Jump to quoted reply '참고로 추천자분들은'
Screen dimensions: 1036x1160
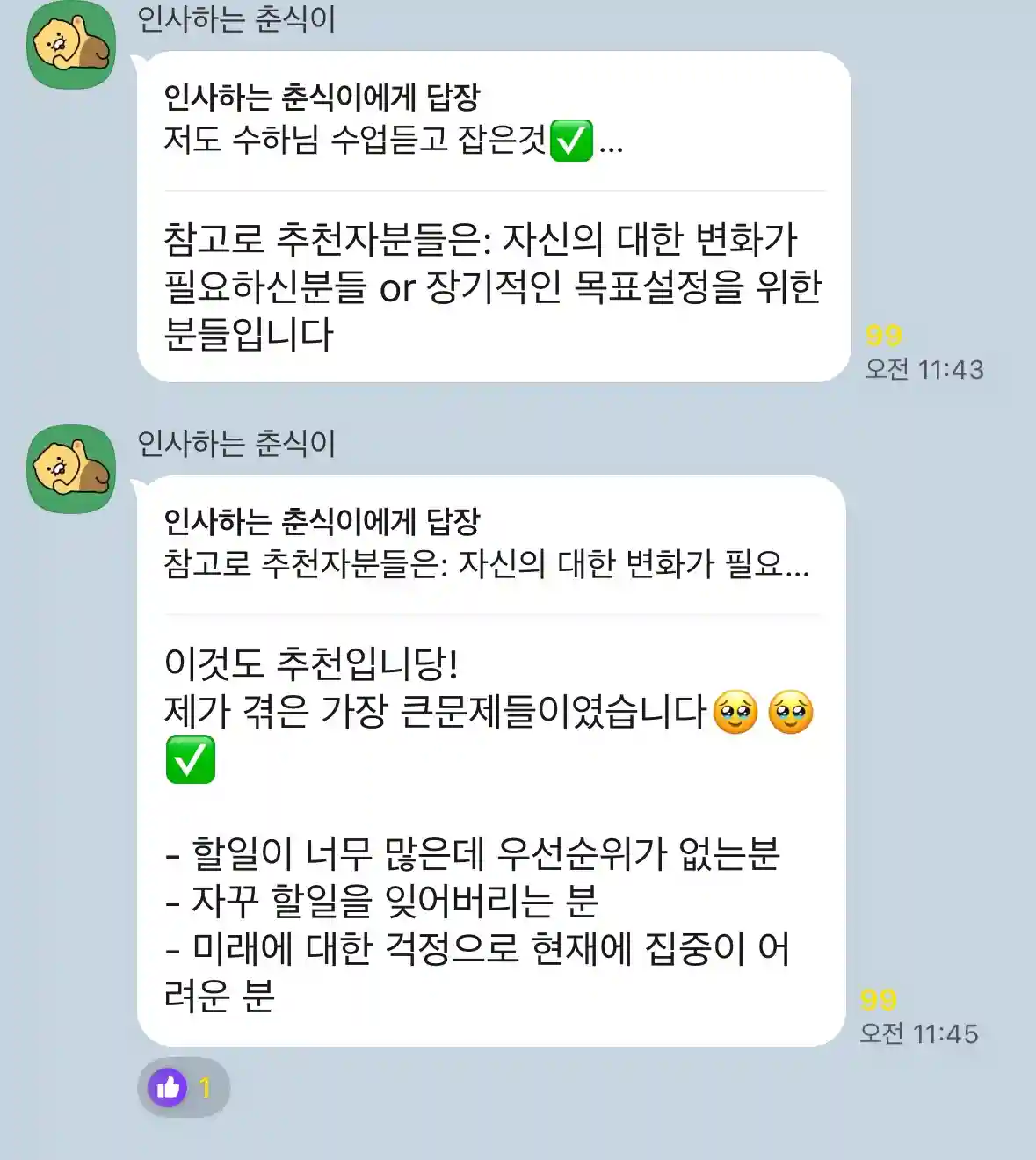point(485,545)
